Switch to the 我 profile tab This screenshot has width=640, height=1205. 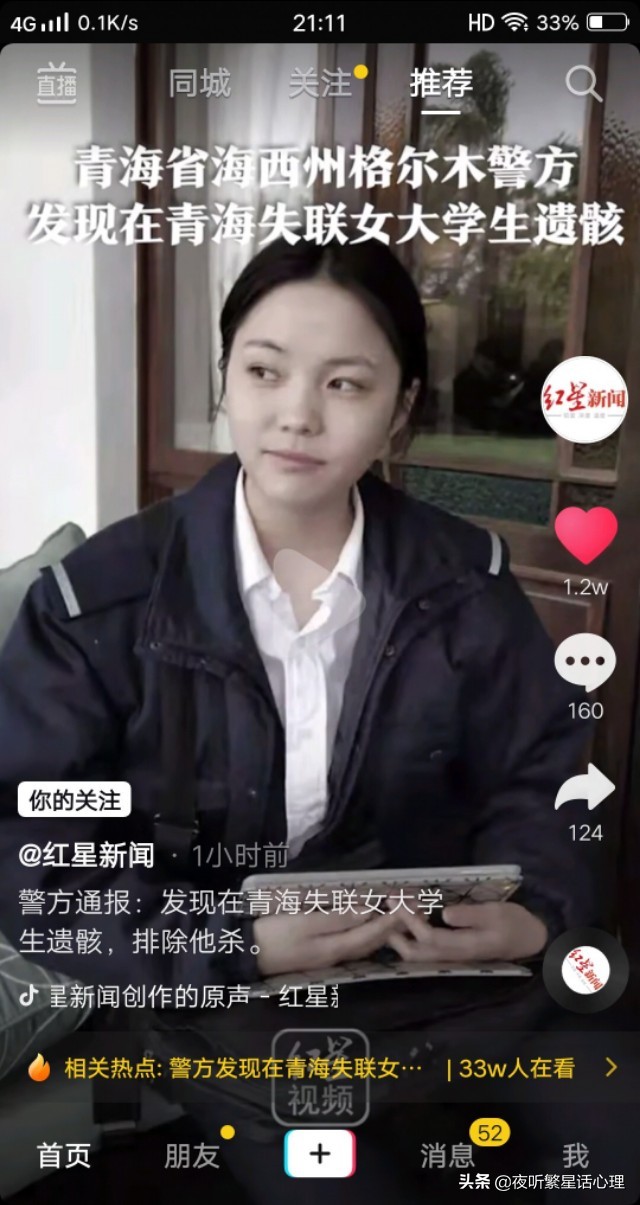tap(576, 1155)
